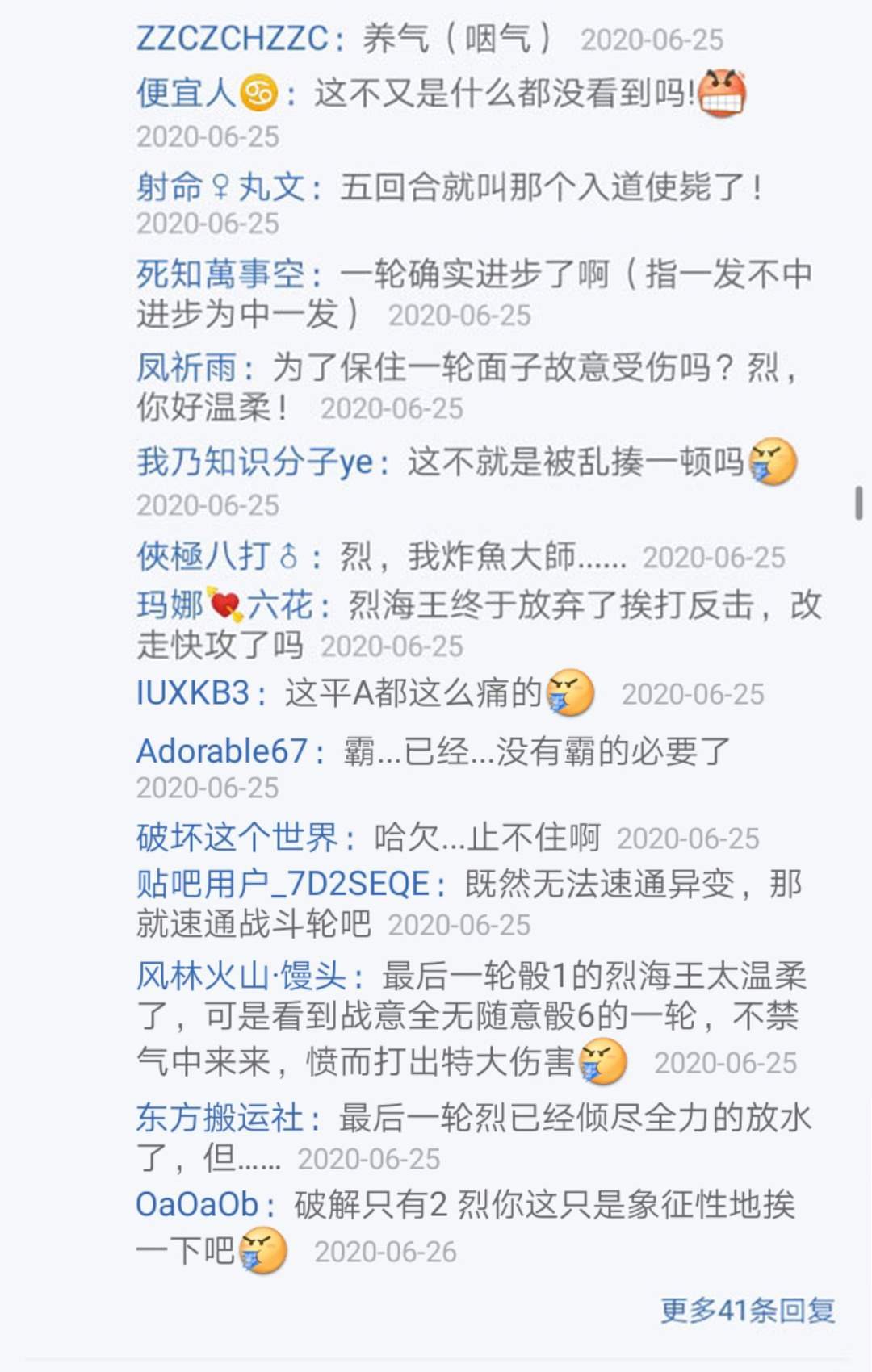Visit 风林火山·馒头's profile
Image resolution: width=872 pixels, height=1372 pixels.
coord(240,977)
